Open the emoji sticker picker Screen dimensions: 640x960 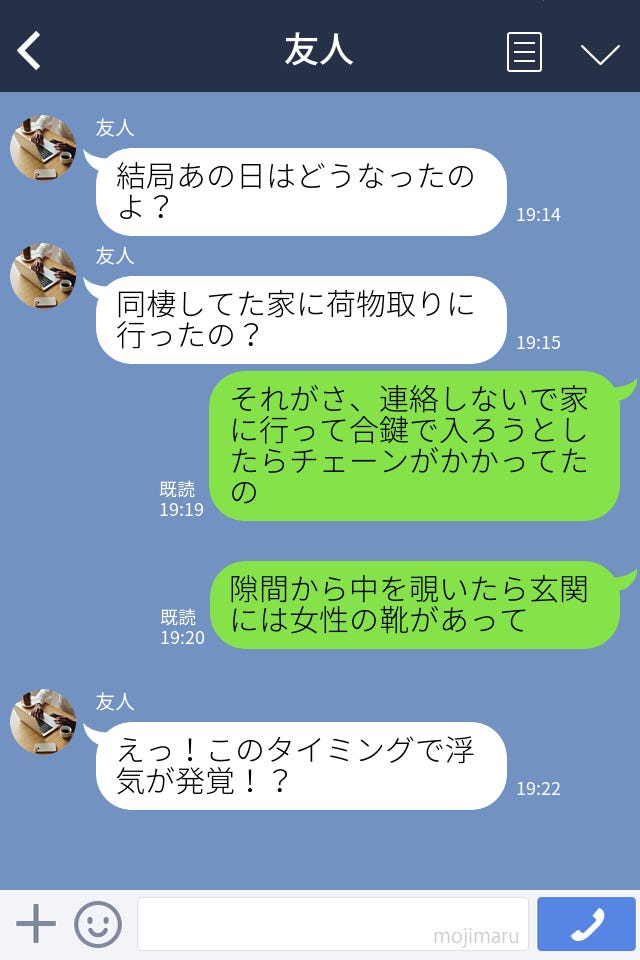pos(98,924)
